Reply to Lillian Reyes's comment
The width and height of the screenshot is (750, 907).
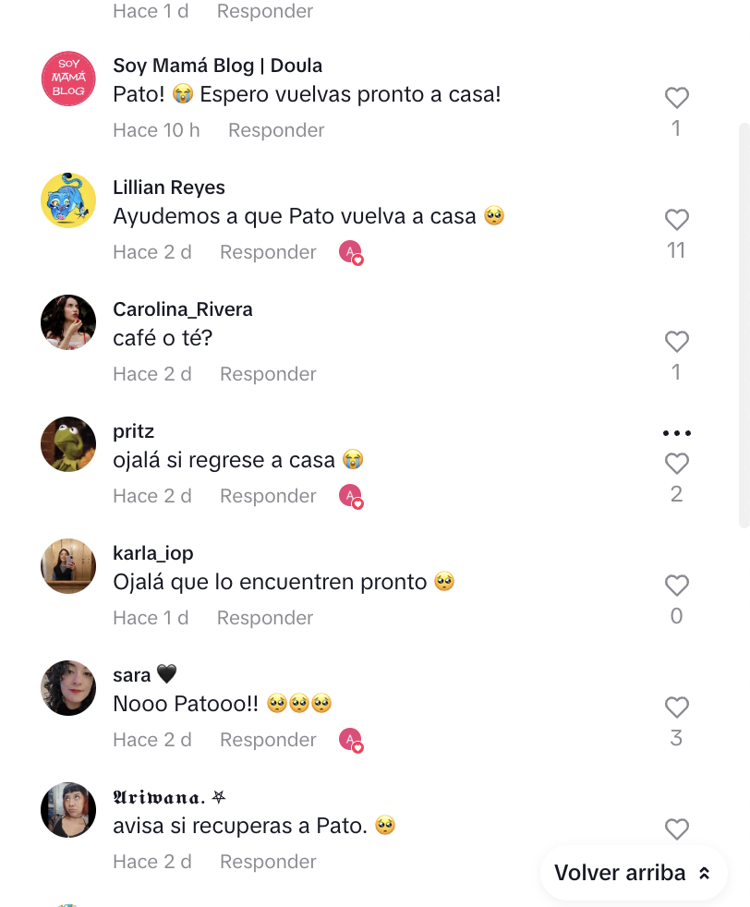(268, 253)
